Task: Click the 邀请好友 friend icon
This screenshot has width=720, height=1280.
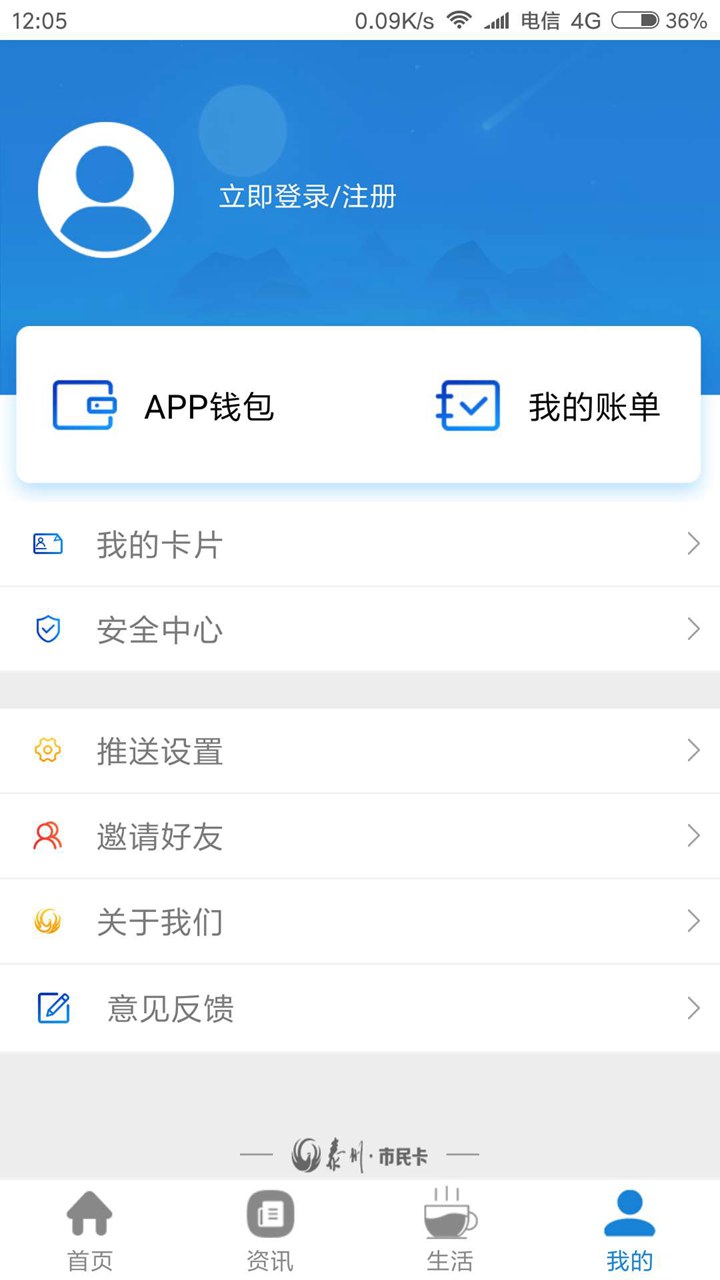Action: pos(47,836)
